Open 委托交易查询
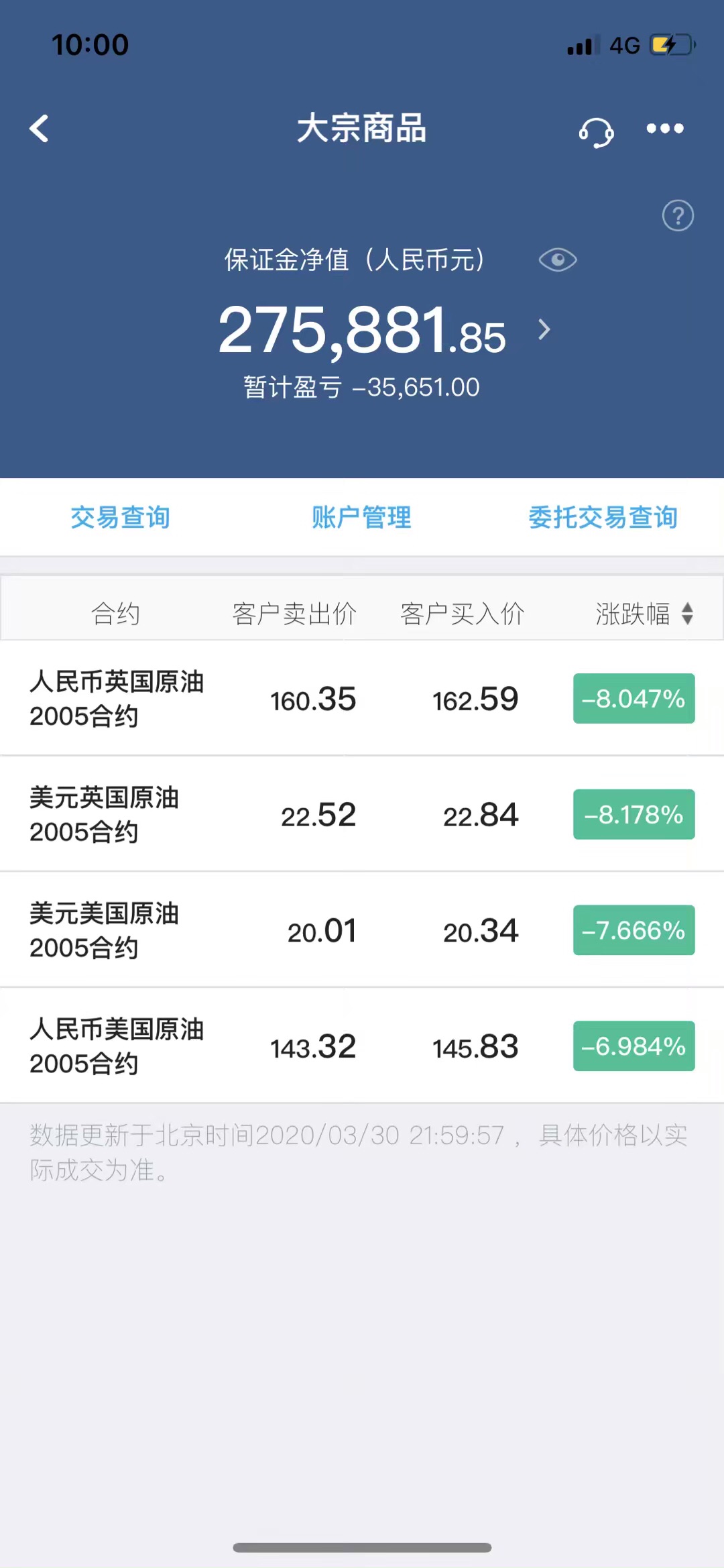Viewport: 724px width, 1568px height. coord(603,517)
